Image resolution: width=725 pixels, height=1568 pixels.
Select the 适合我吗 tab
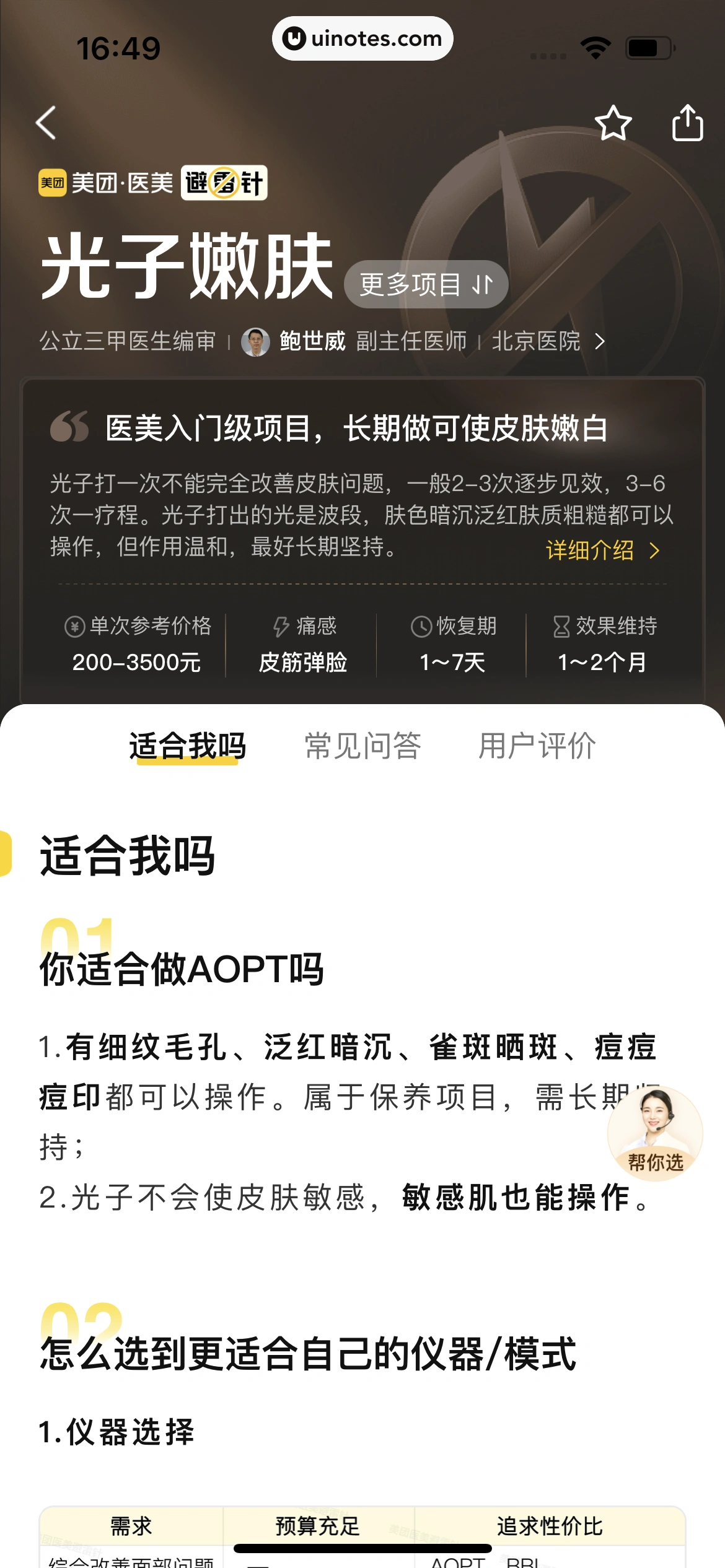[x=186, y=746]
